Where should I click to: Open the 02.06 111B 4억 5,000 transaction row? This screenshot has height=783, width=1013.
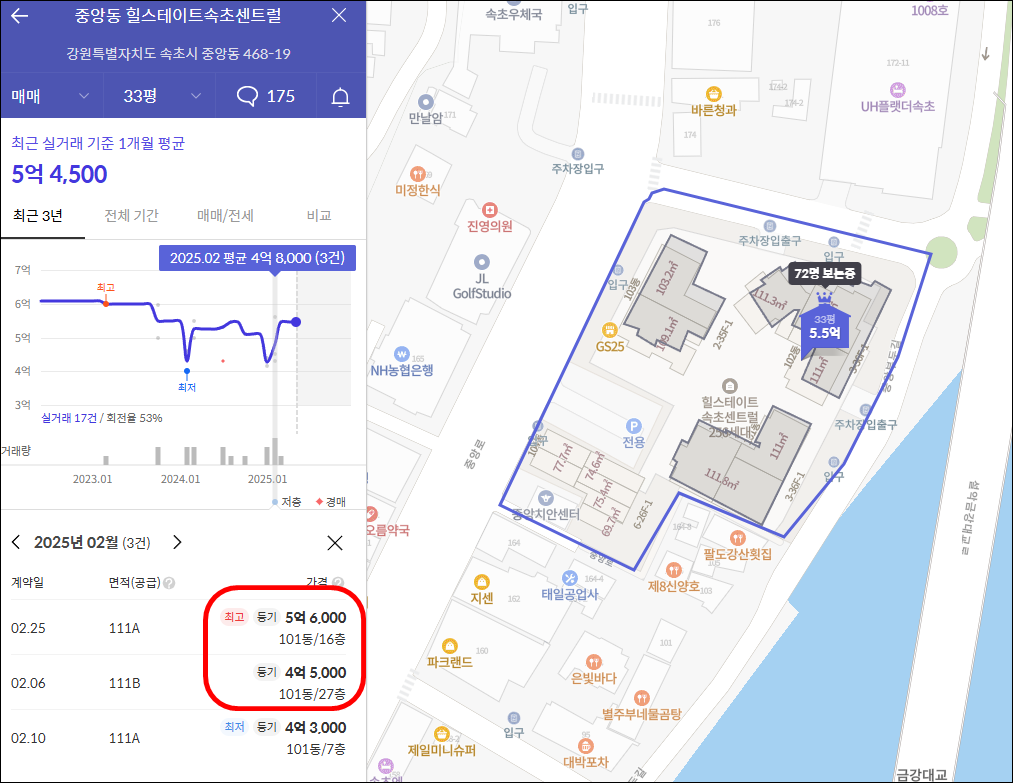(x=180, y=683)
